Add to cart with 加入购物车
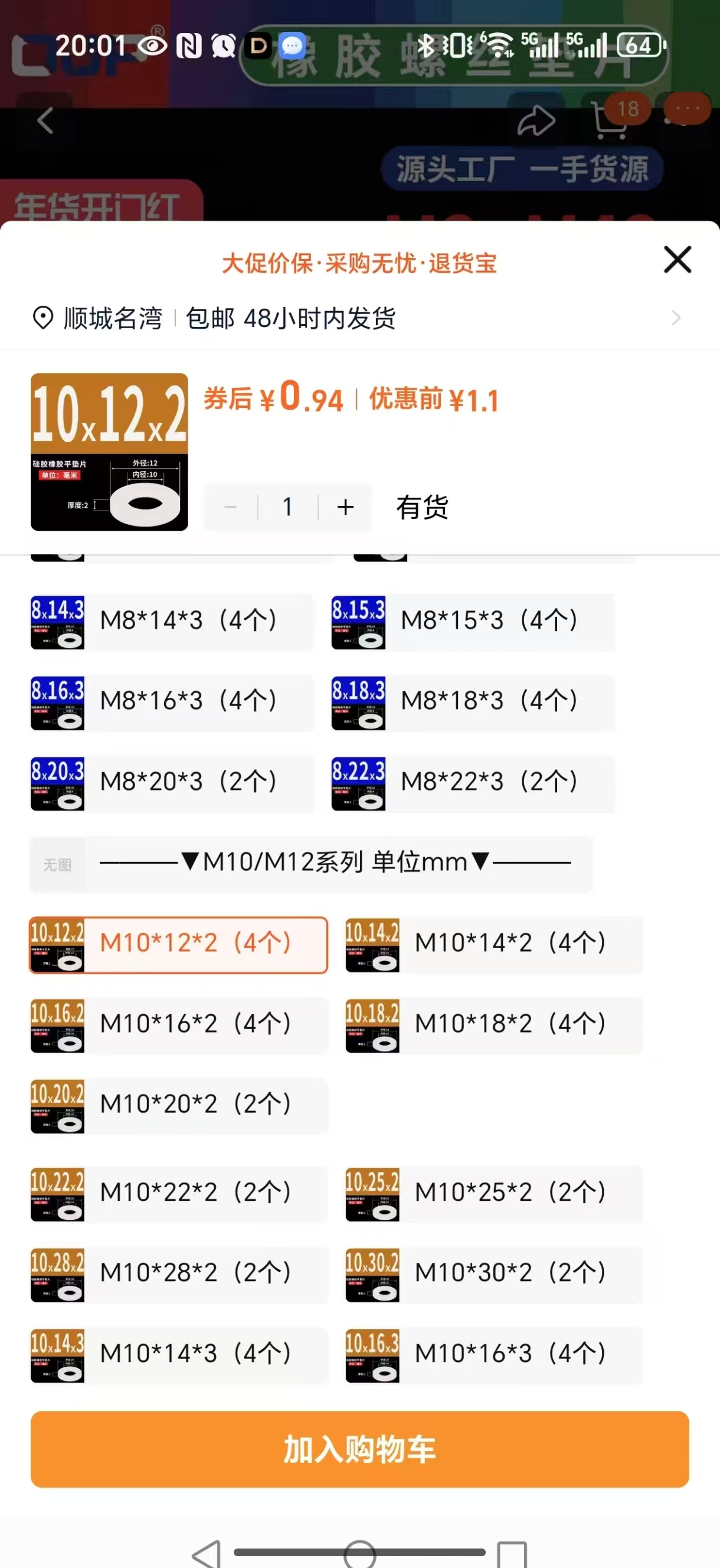720x1568 pixels. (x=359, y=1449)
